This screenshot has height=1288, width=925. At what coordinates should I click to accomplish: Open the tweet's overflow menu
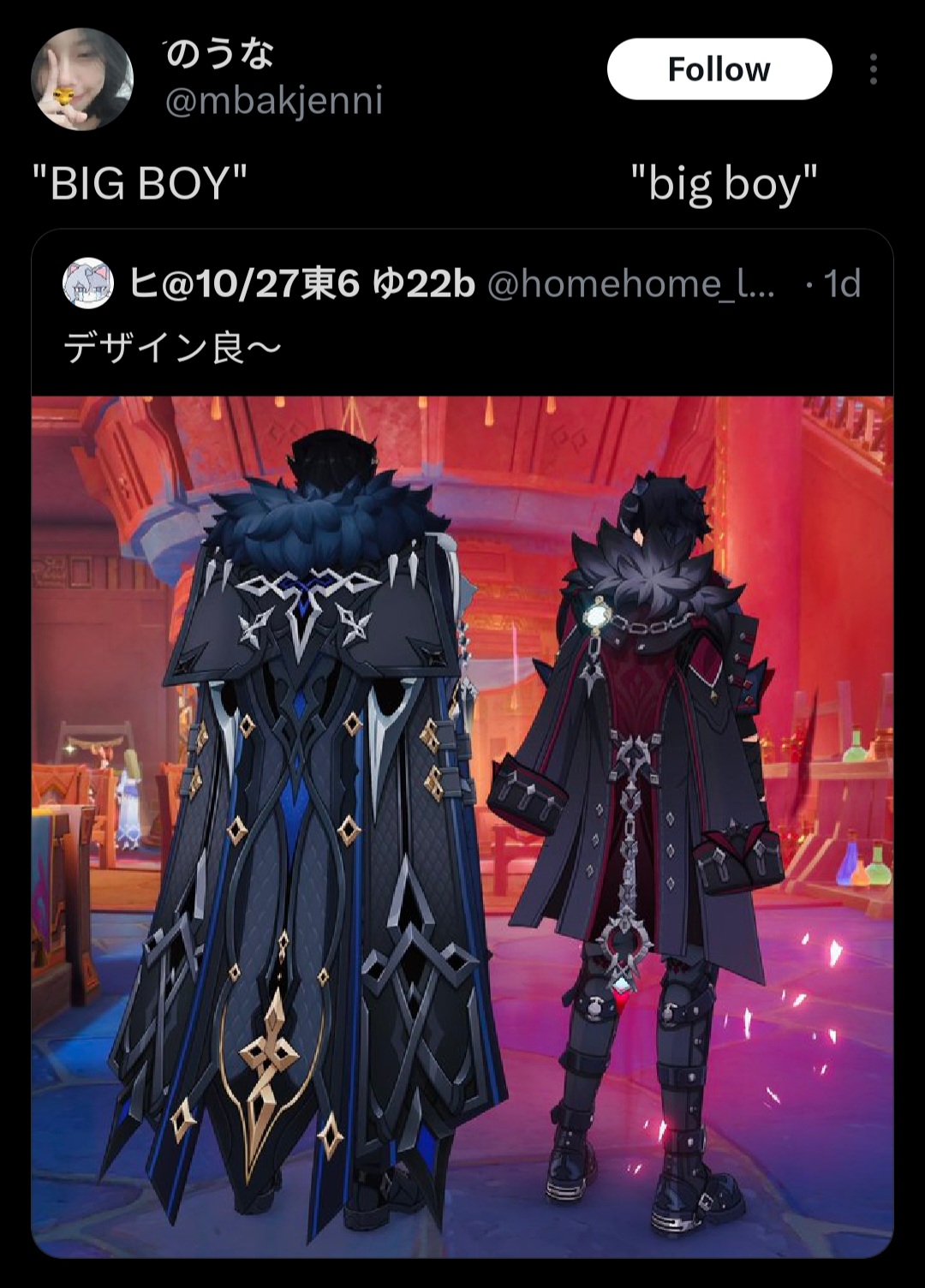(873, 69)
